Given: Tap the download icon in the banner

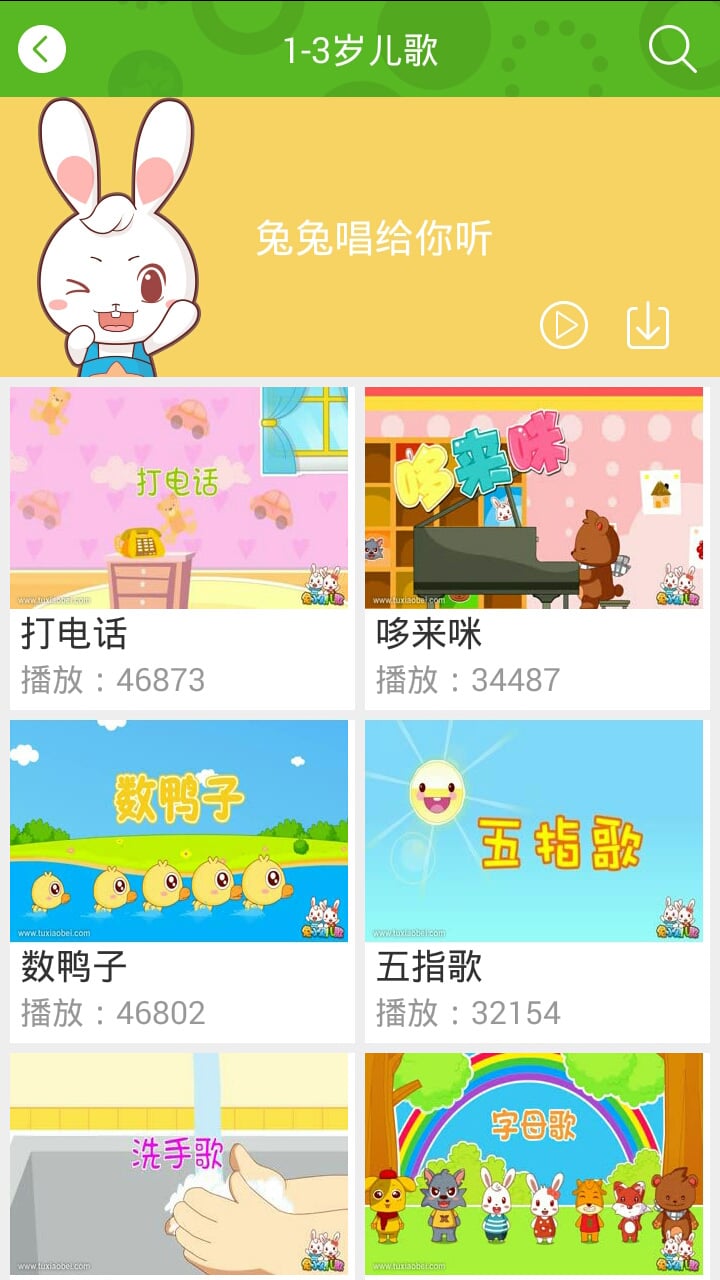Looking at the screenshot, I should pos(649,325).
